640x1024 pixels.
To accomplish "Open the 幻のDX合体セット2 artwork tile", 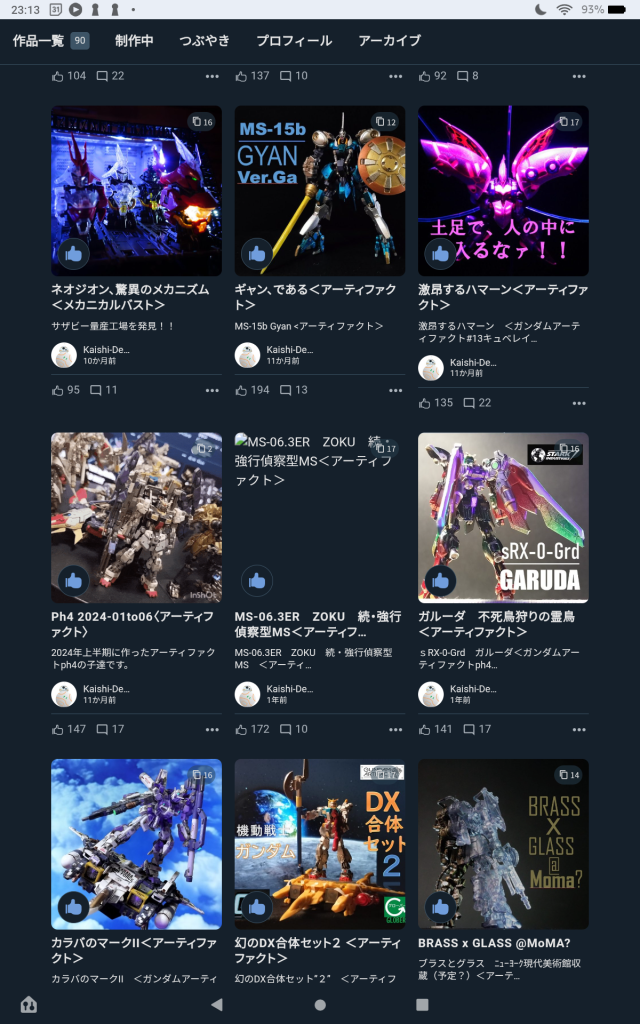I will tap(319, 844).
